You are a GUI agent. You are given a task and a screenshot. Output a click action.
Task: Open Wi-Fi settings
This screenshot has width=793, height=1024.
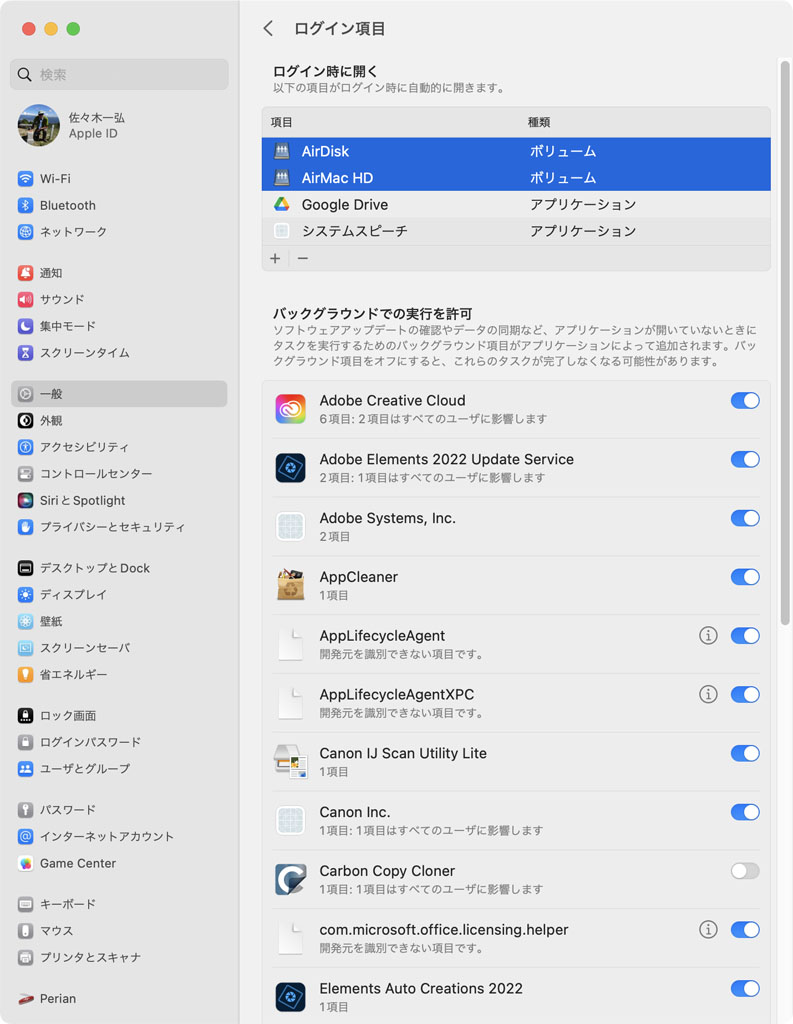[x=55, y=179]
